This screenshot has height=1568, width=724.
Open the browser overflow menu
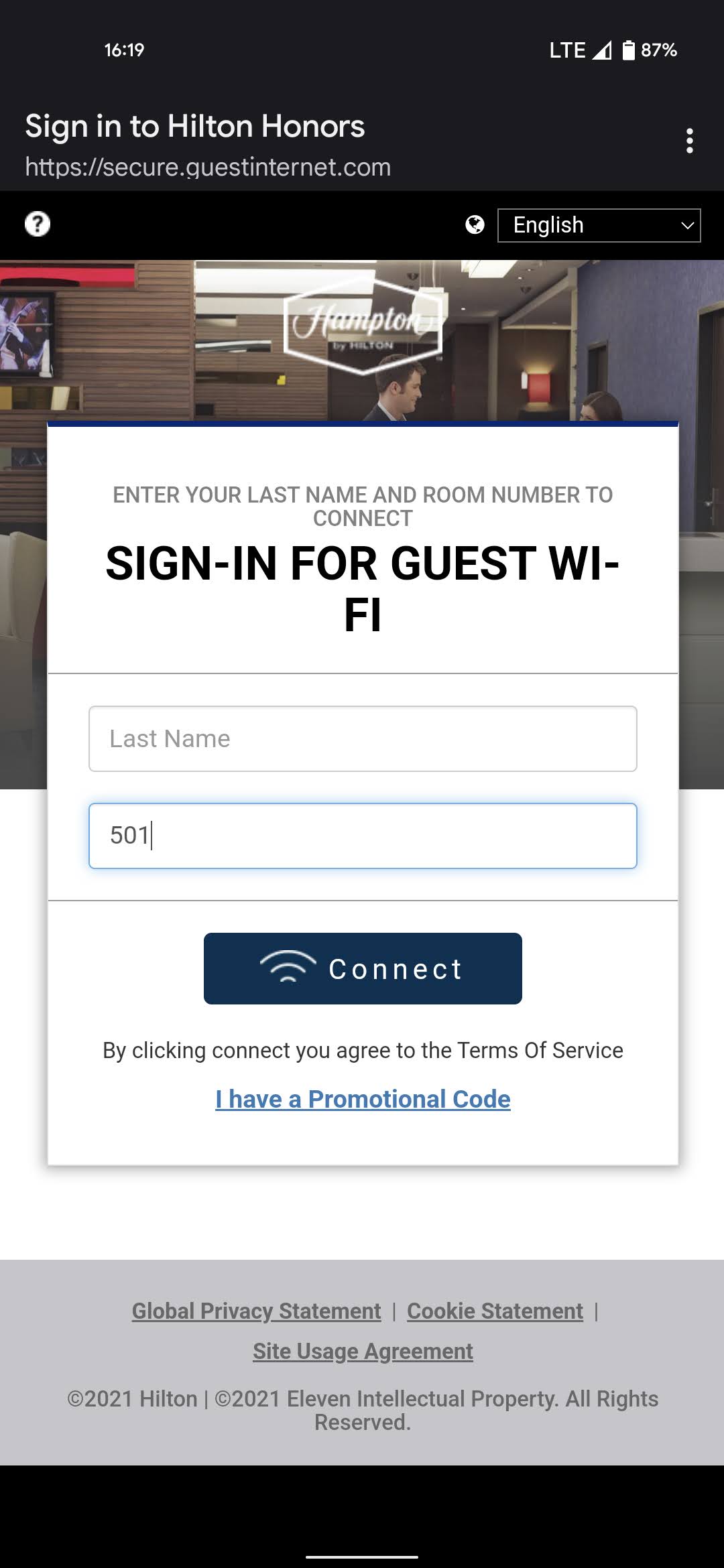pos(689,141)
